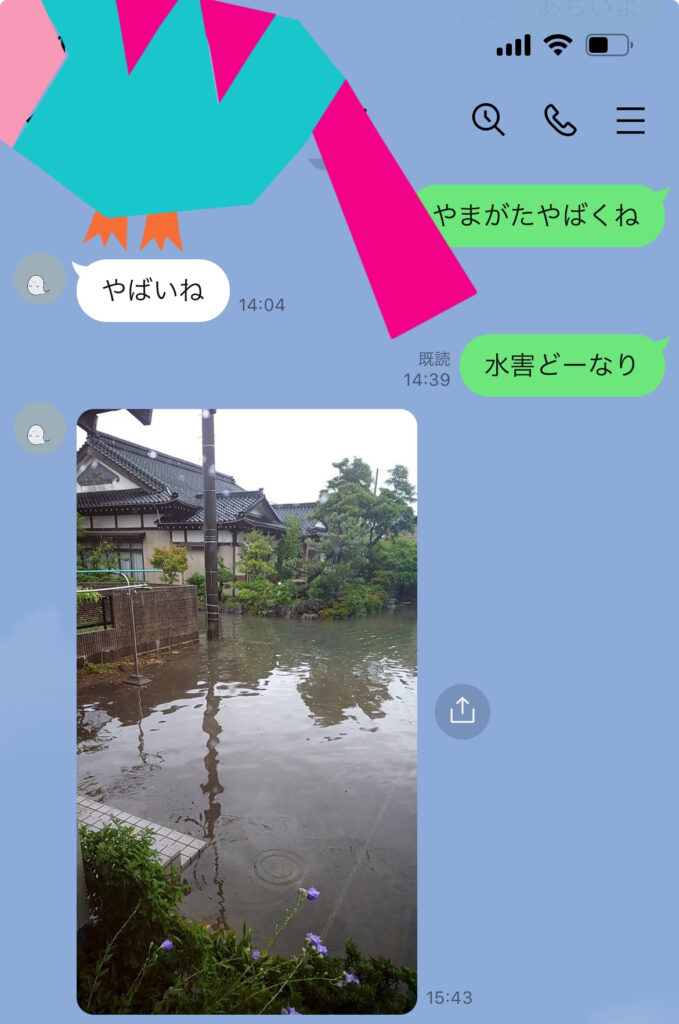Start a voice call from the phone icon
Image resolution: width=679 pixels, height=1024 pixels.
coord(560,120)
